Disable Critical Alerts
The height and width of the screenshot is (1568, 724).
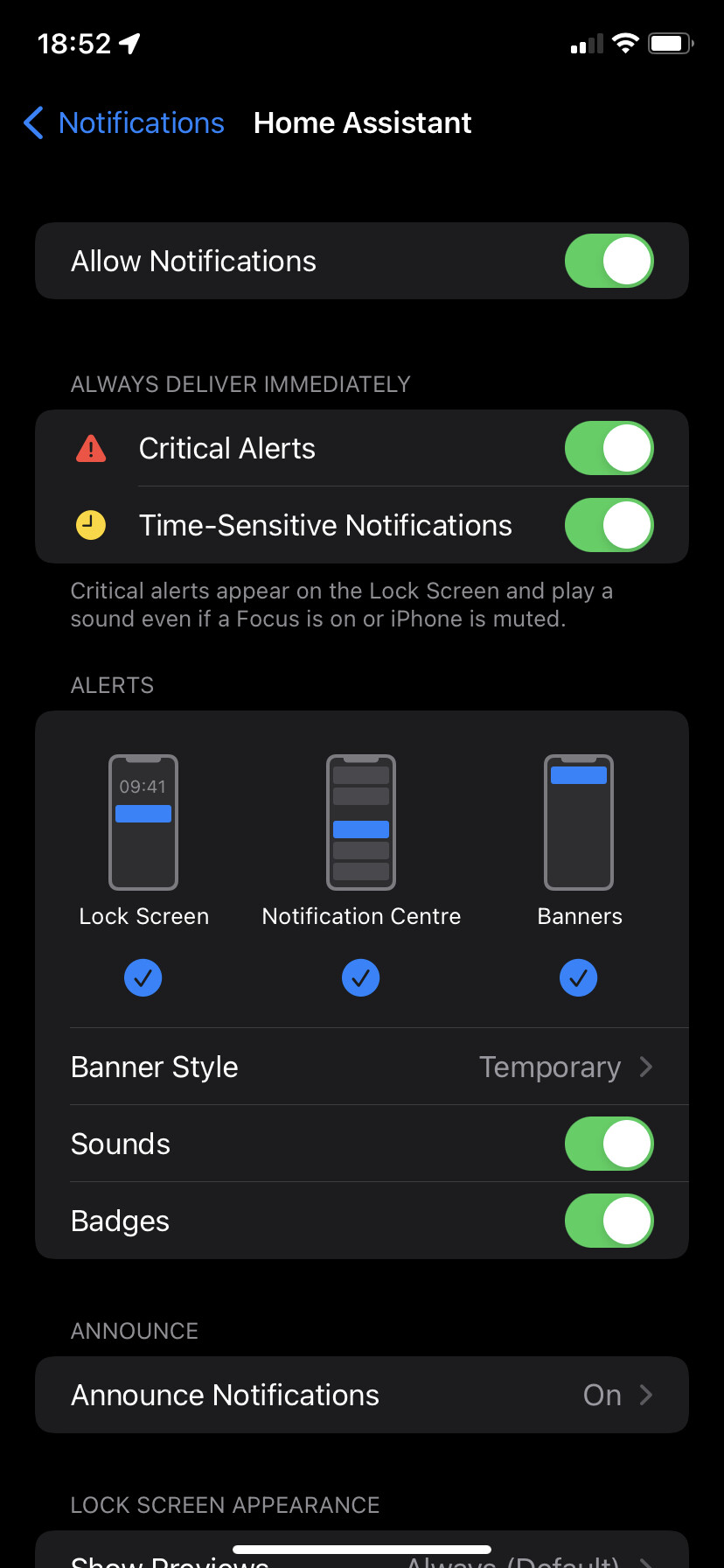tap(609, 448)
